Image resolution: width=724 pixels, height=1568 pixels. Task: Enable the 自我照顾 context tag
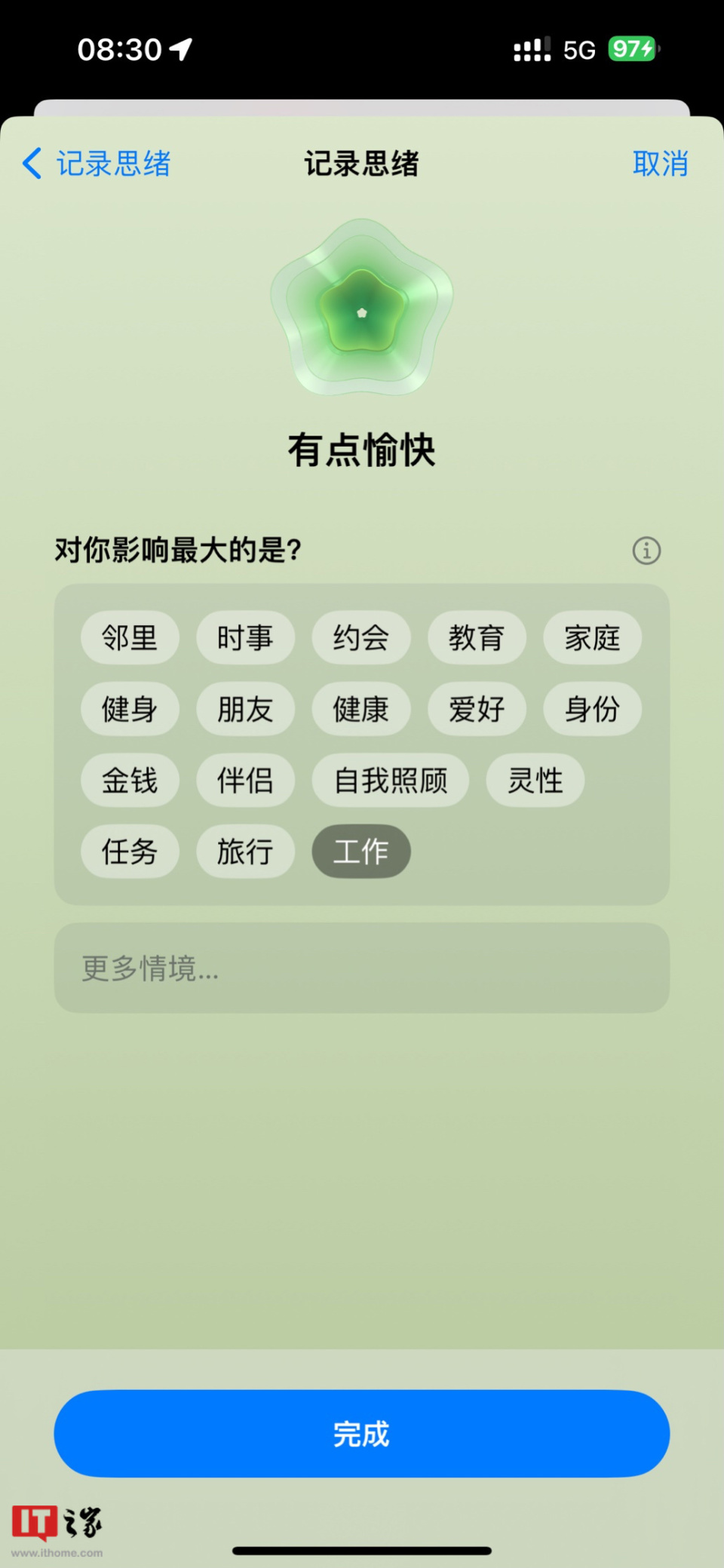tap(390, 780)
